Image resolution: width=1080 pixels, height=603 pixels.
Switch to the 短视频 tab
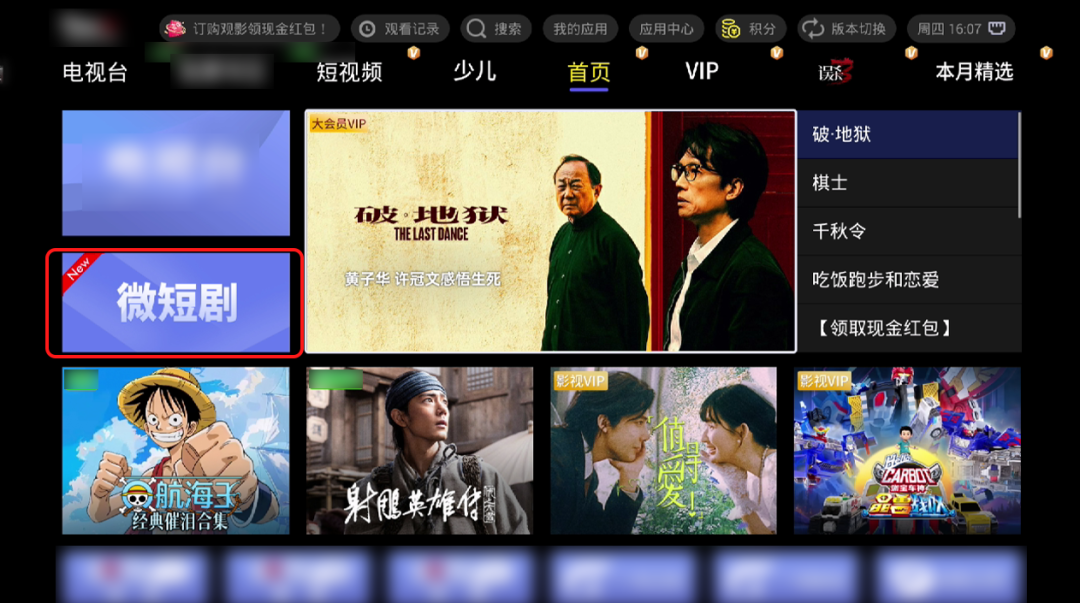[x=349, y=72]
